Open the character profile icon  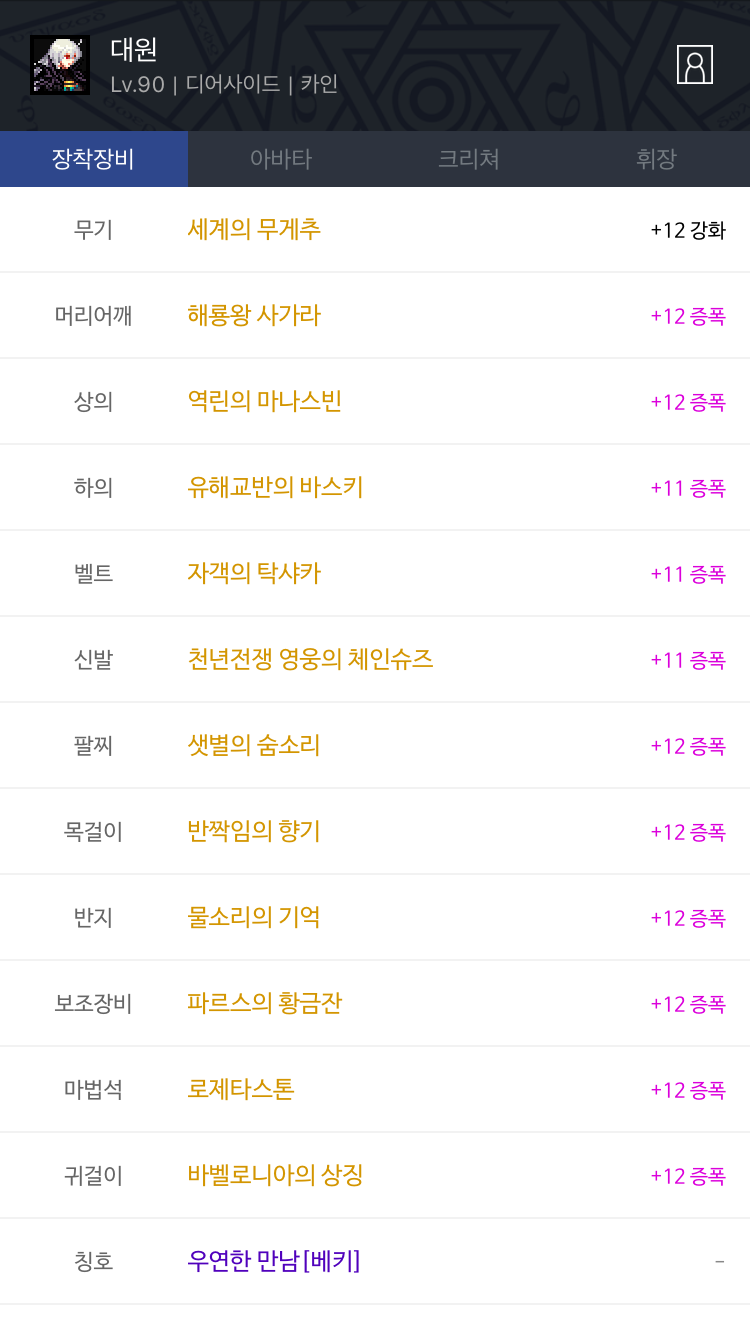(695, 65)
